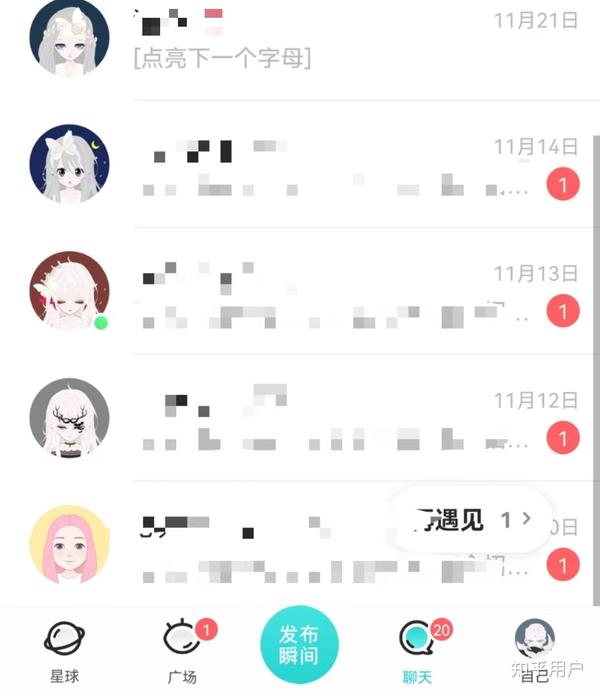Open the chat with the pink-haired avatar

pos(250,545)
